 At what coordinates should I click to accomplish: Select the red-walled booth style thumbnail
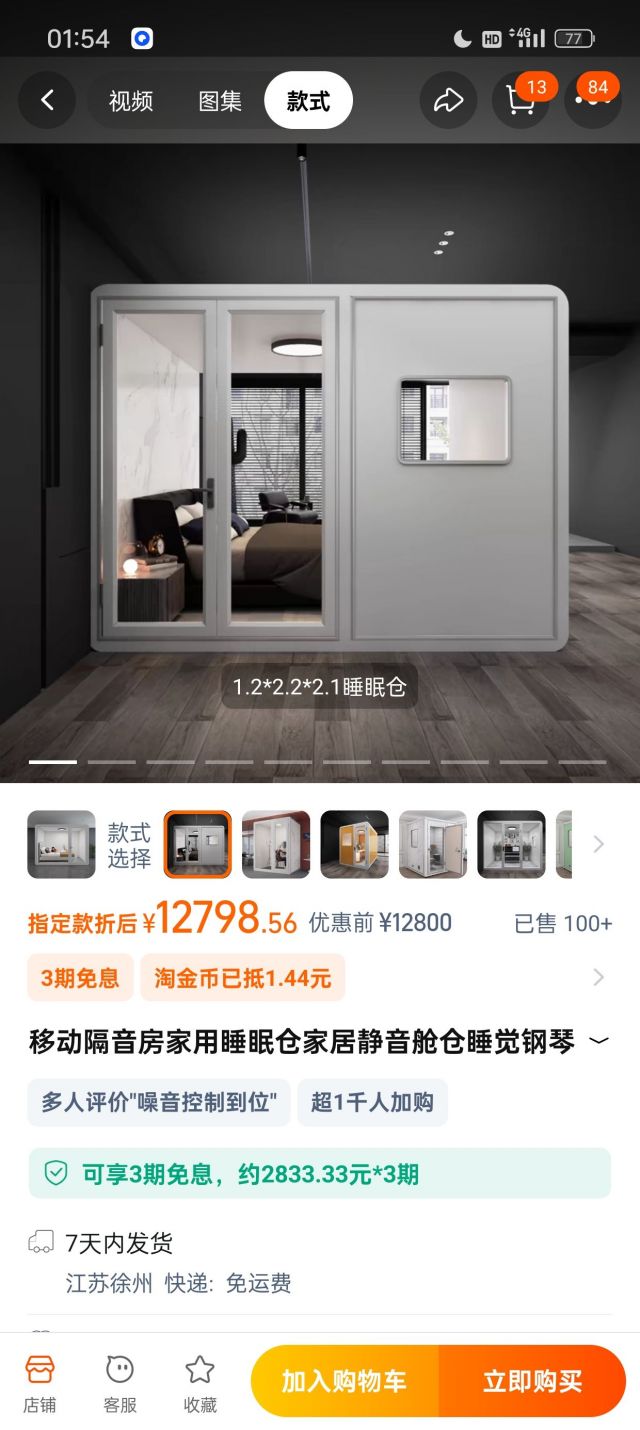276,845
